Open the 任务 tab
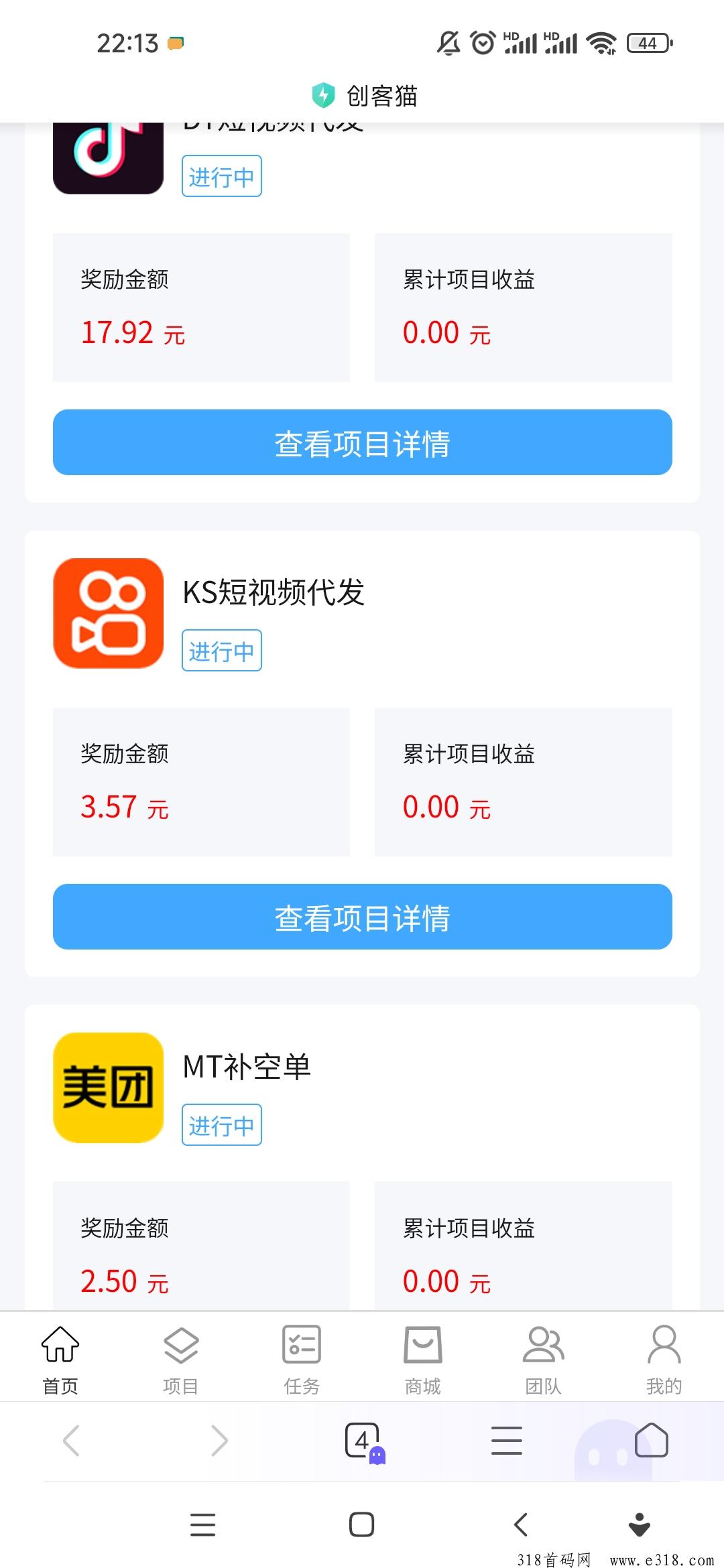Screen dimensions: 724x1568 pos(302,1360)
